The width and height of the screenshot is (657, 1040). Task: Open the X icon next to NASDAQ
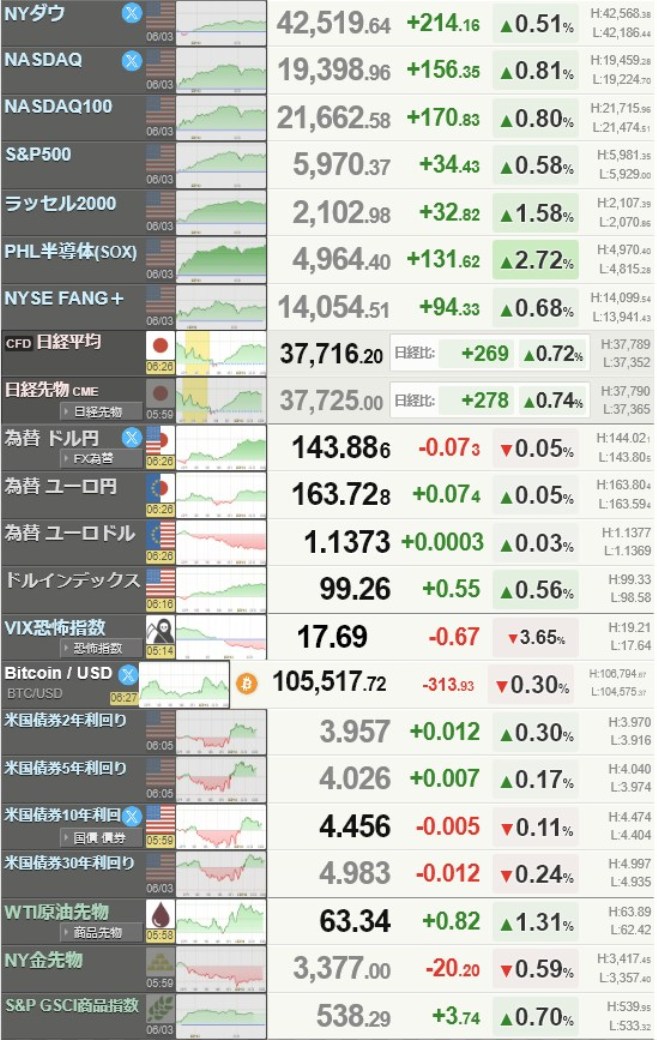[131, 61]
